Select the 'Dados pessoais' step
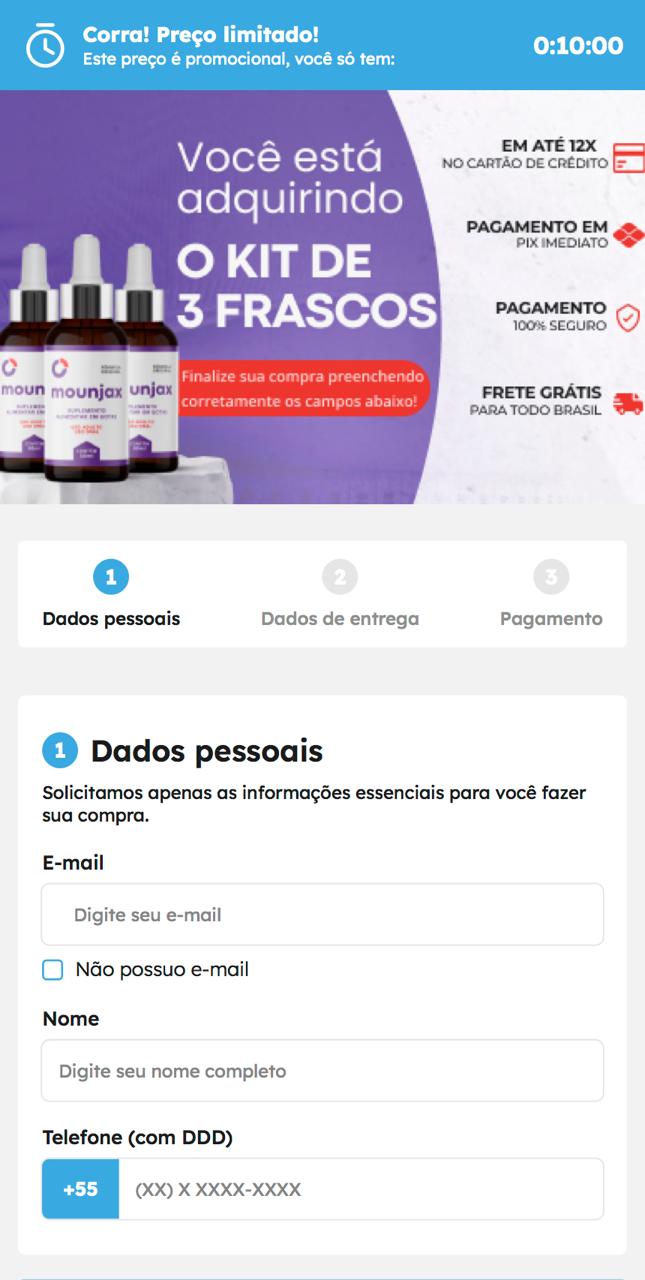 click(111, 595)
